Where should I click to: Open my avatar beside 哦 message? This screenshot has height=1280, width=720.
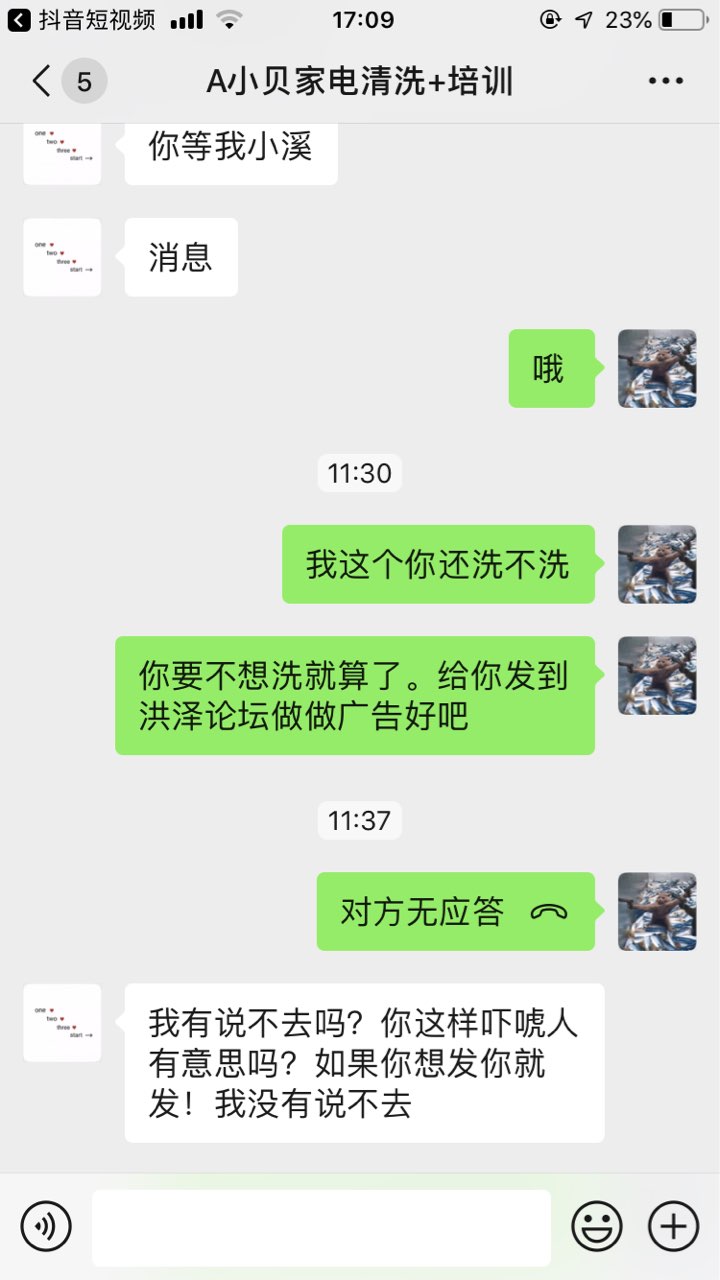[x=657, y=368]
